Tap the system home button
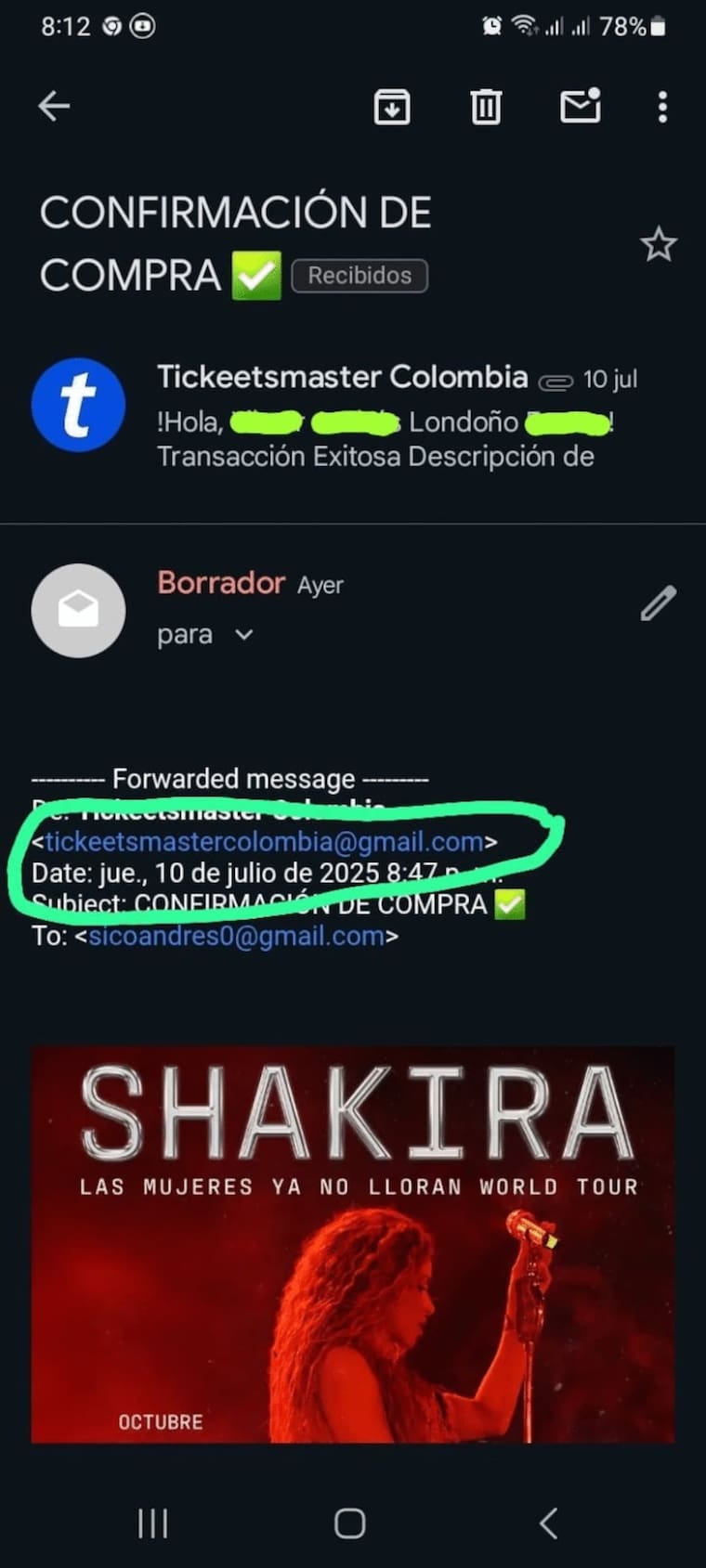 349,1523
